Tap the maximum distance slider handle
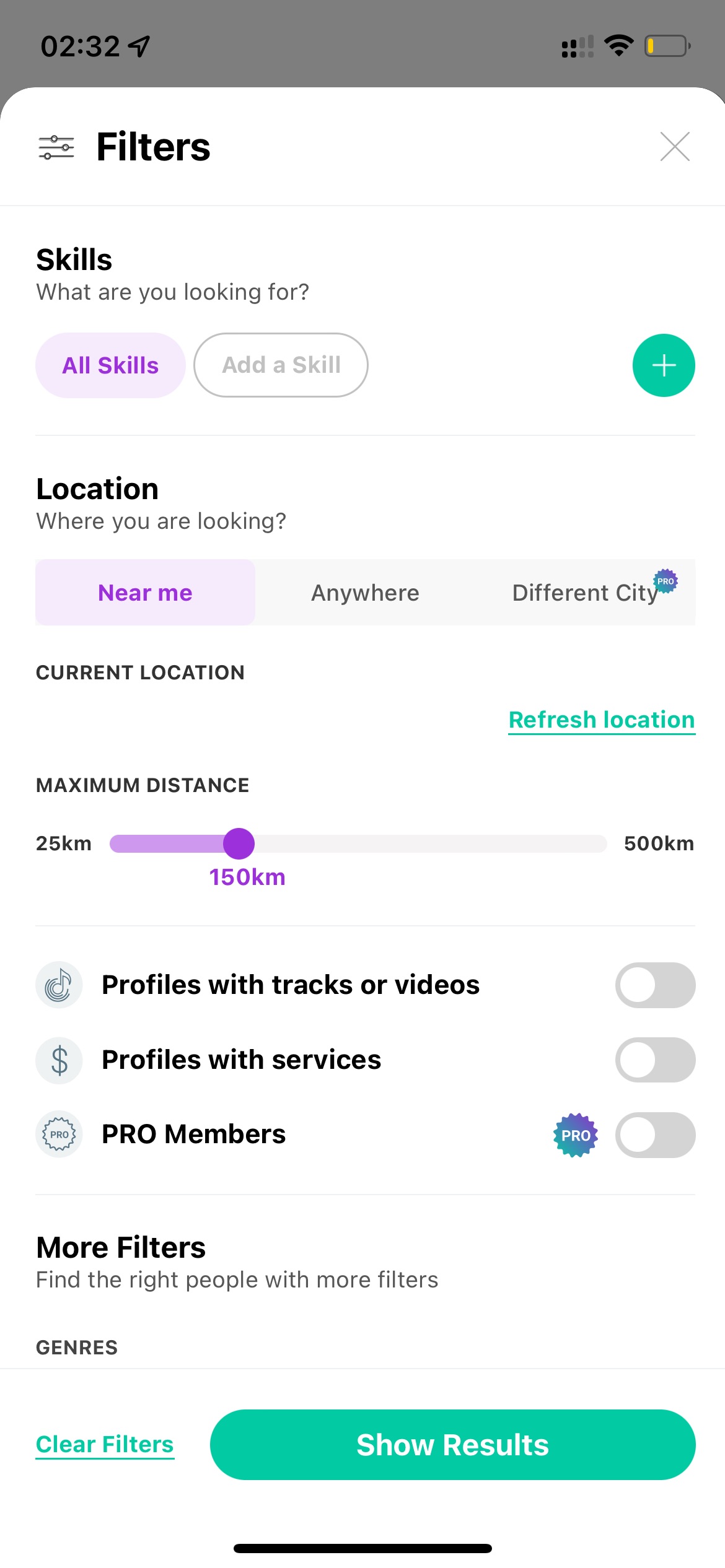This screenshot has height=1568, width=725. pos(239,843)
